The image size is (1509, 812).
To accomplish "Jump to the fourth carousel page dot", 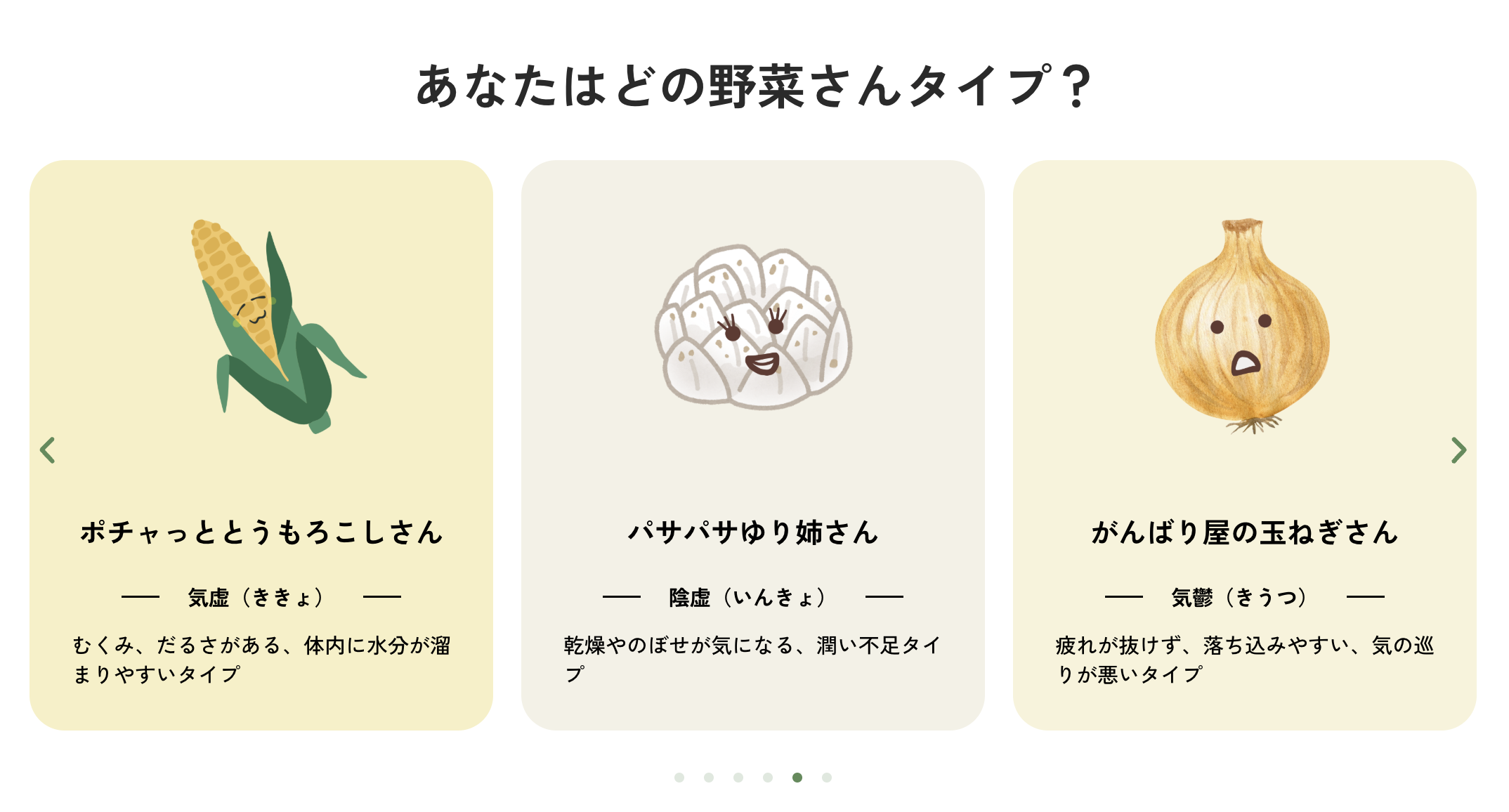I will click(x=768, y=778).
